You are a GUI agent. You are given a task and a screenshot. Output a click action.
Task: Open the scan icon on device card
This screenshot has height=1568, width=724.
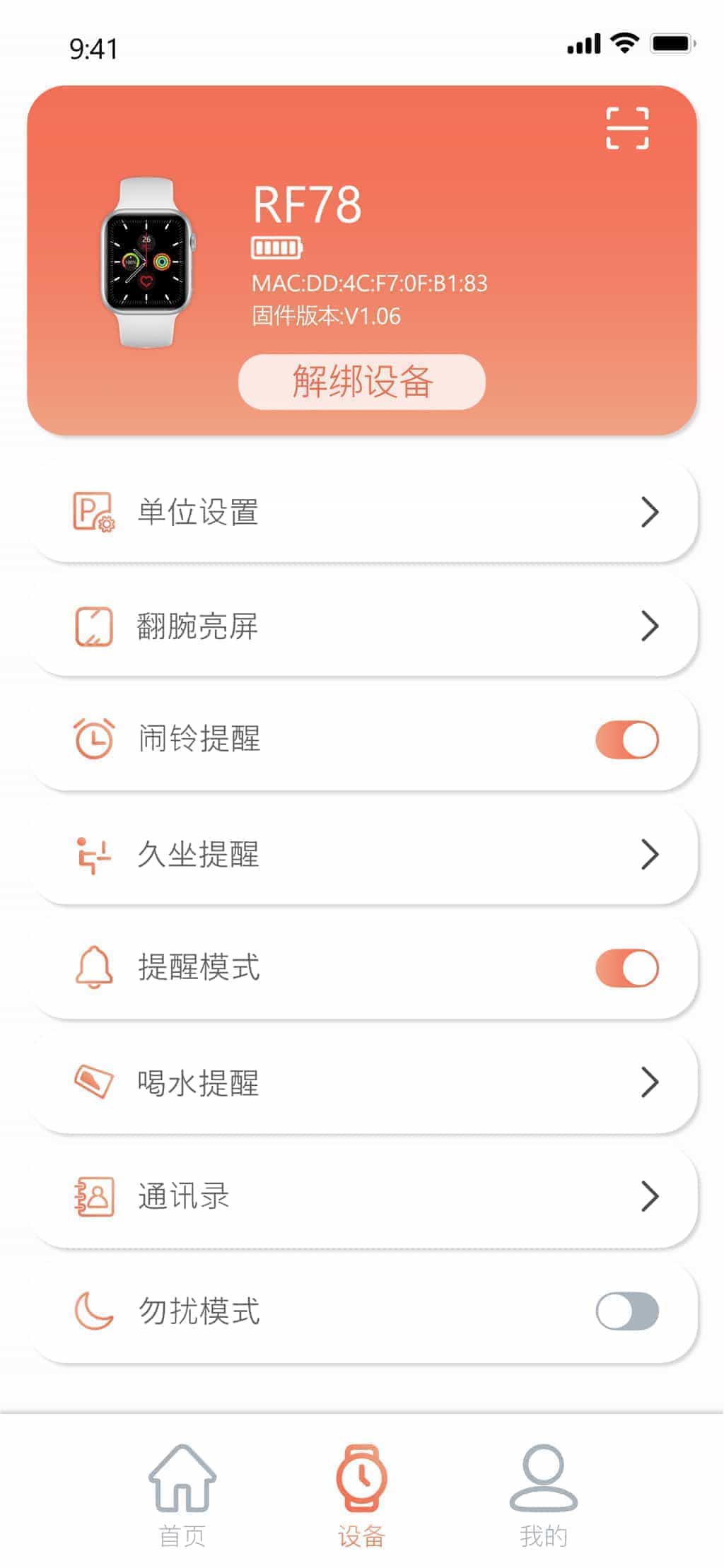(627, 128)
